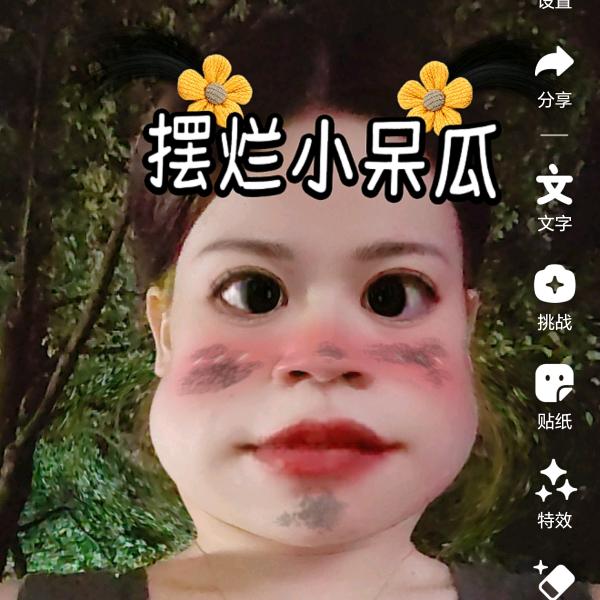Tap the sparkle eraser tool icon
This screenshot has height=600, width=600.
pos(555,580)
